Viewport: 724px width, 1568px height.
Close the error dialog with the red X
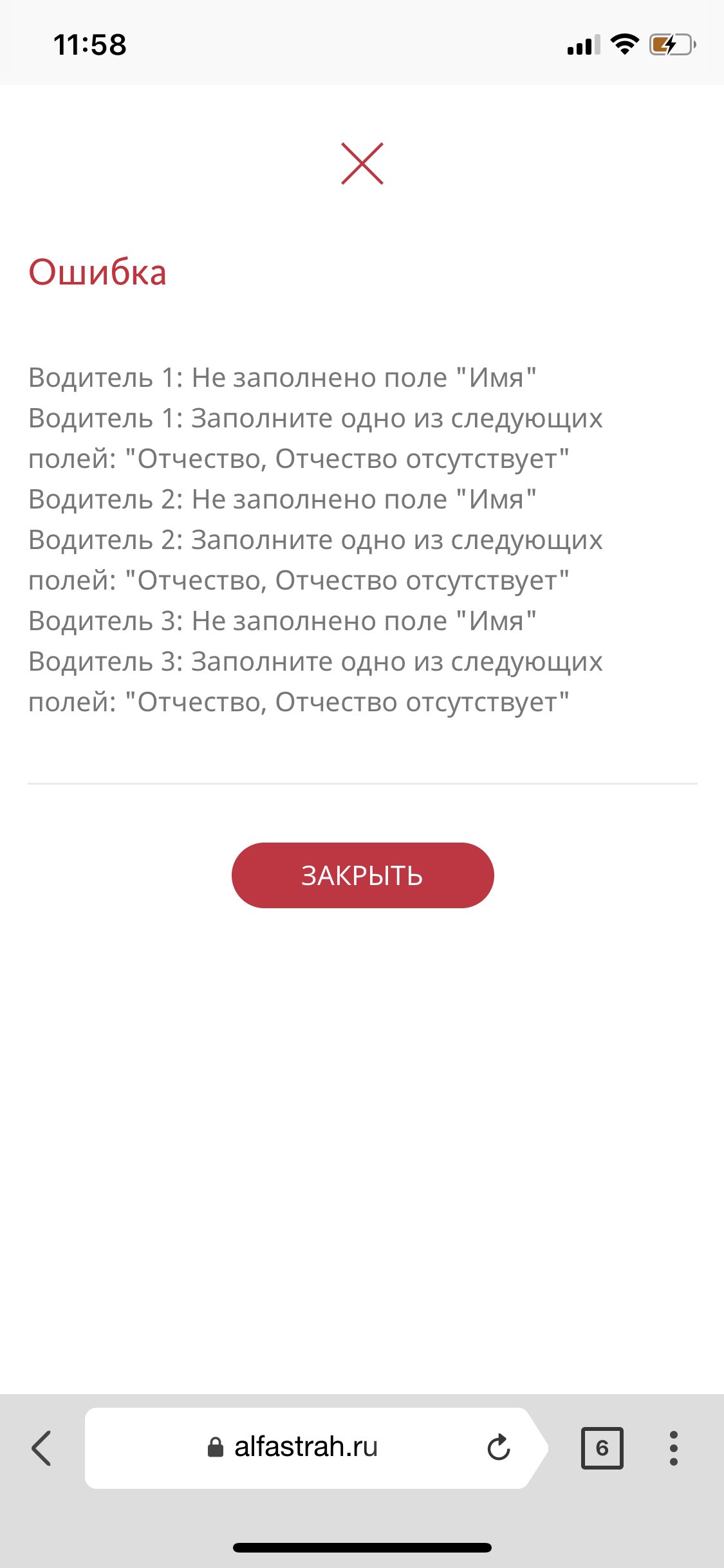[x=362, y=163]
